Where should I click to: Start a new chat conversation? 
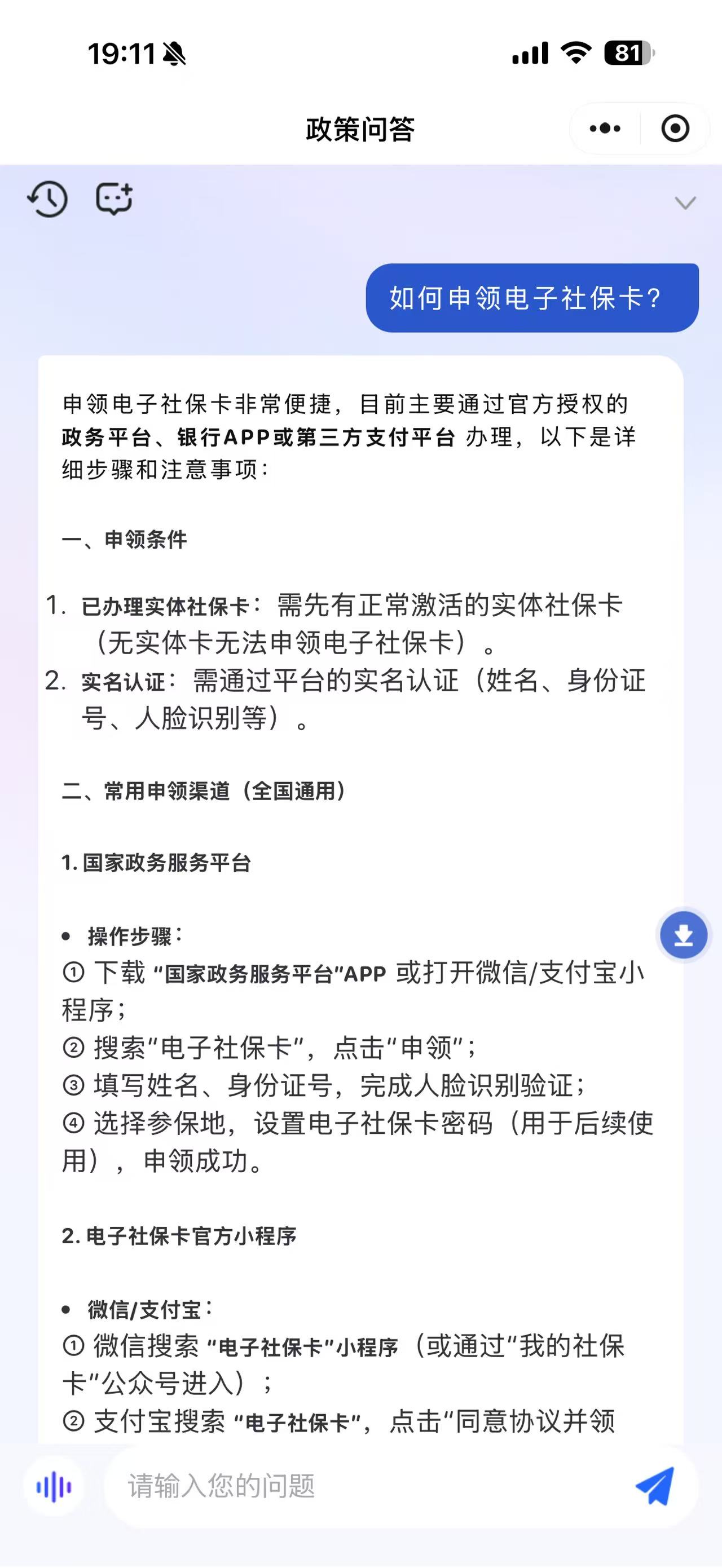click(115, 198)
